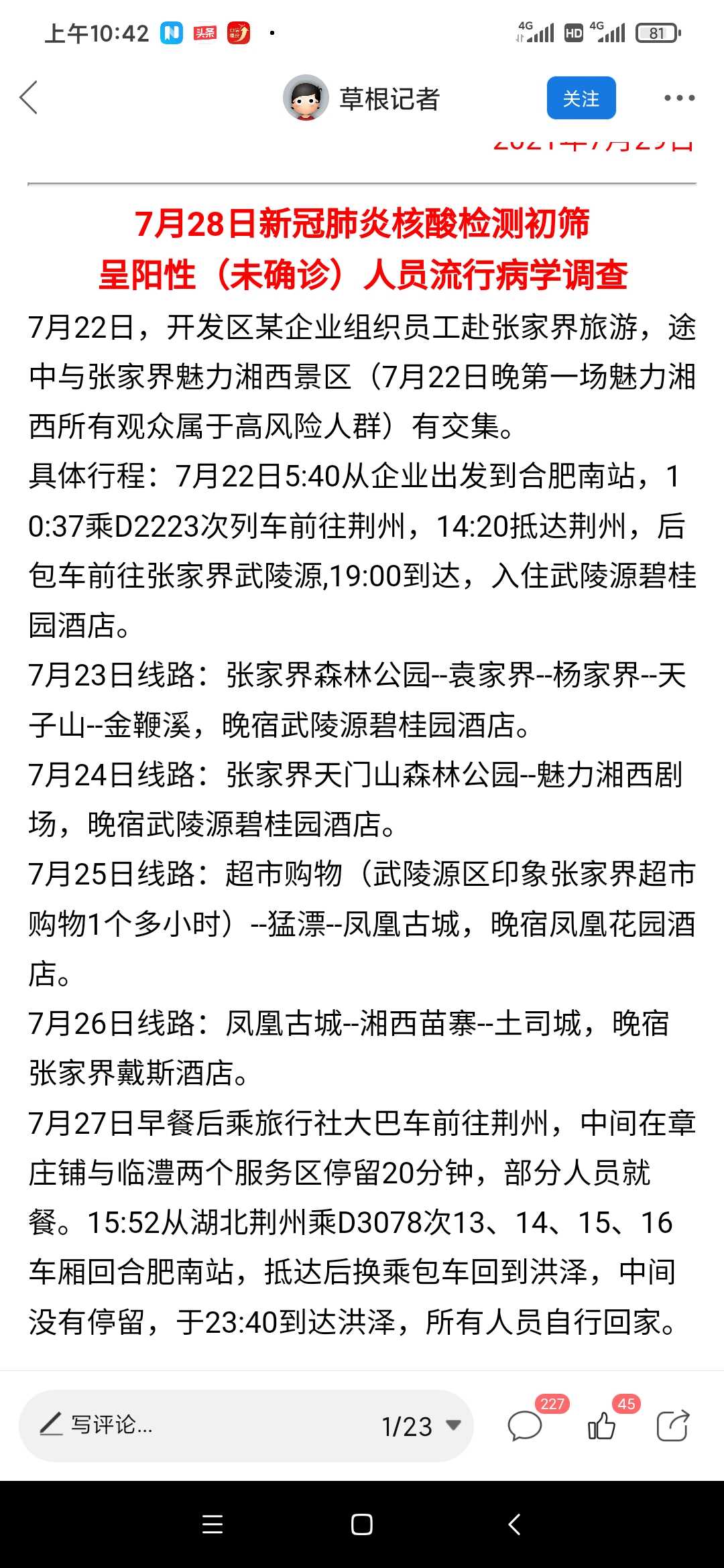Expand the 1/23 page selector dropdown
This screenshot has height=1568, width=724.
(x=421, y=1425)
